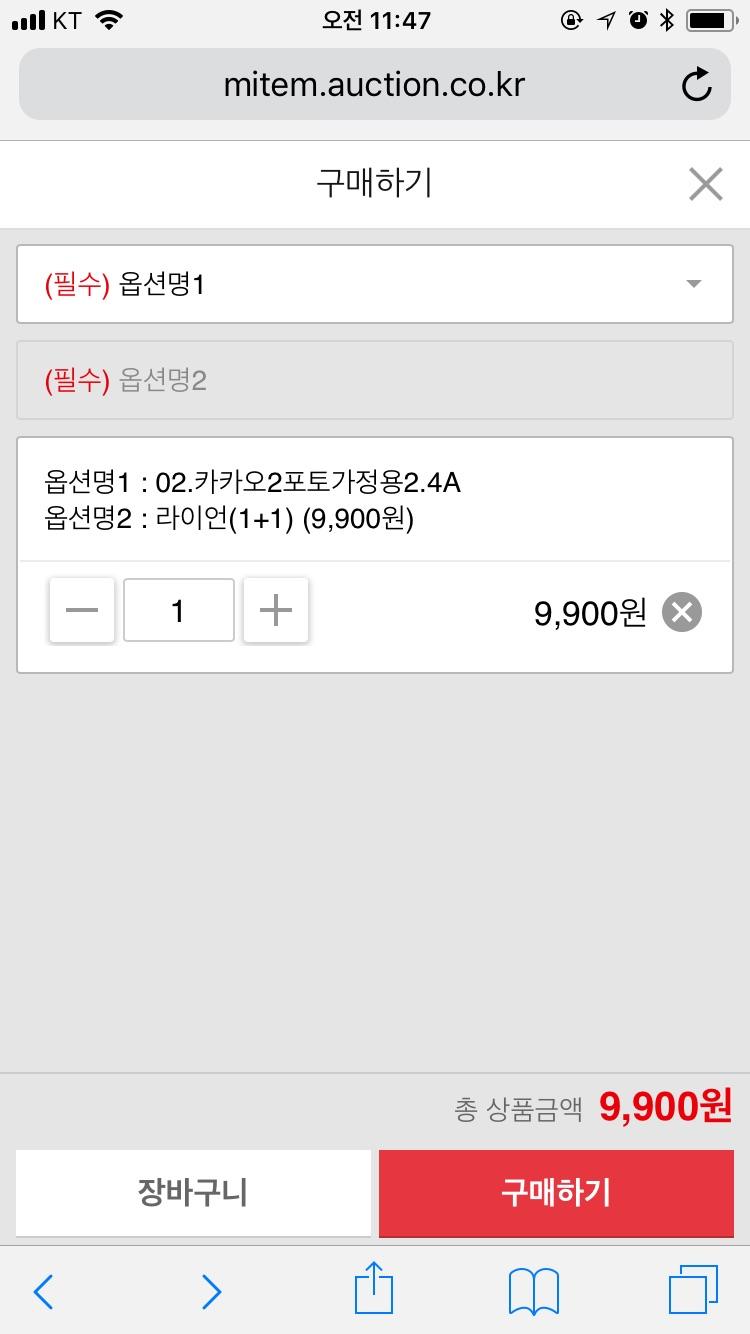Tap the red 구매하기 button
The width and height of the screenshot is (750, 1334).
tap(556, 1193)
